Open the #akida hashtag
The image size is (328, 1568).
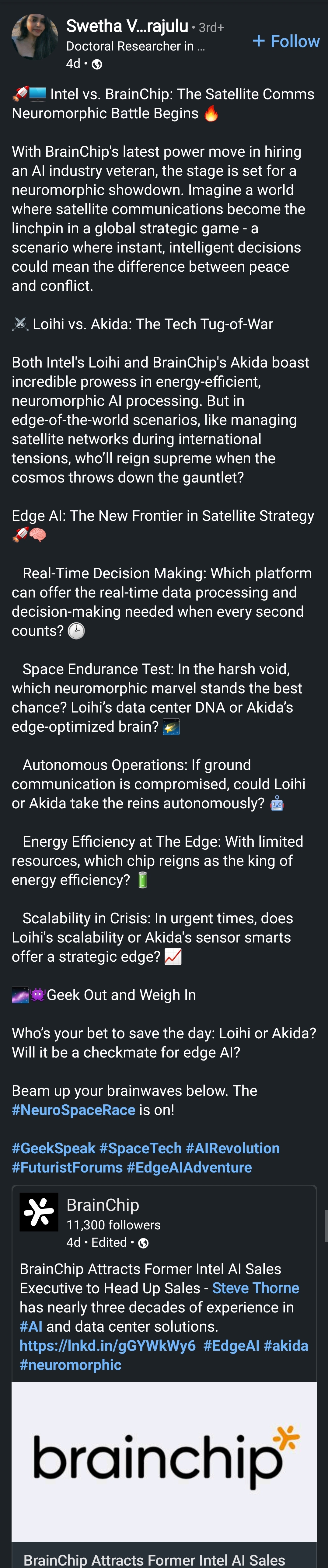click(x=285, y=1345)
